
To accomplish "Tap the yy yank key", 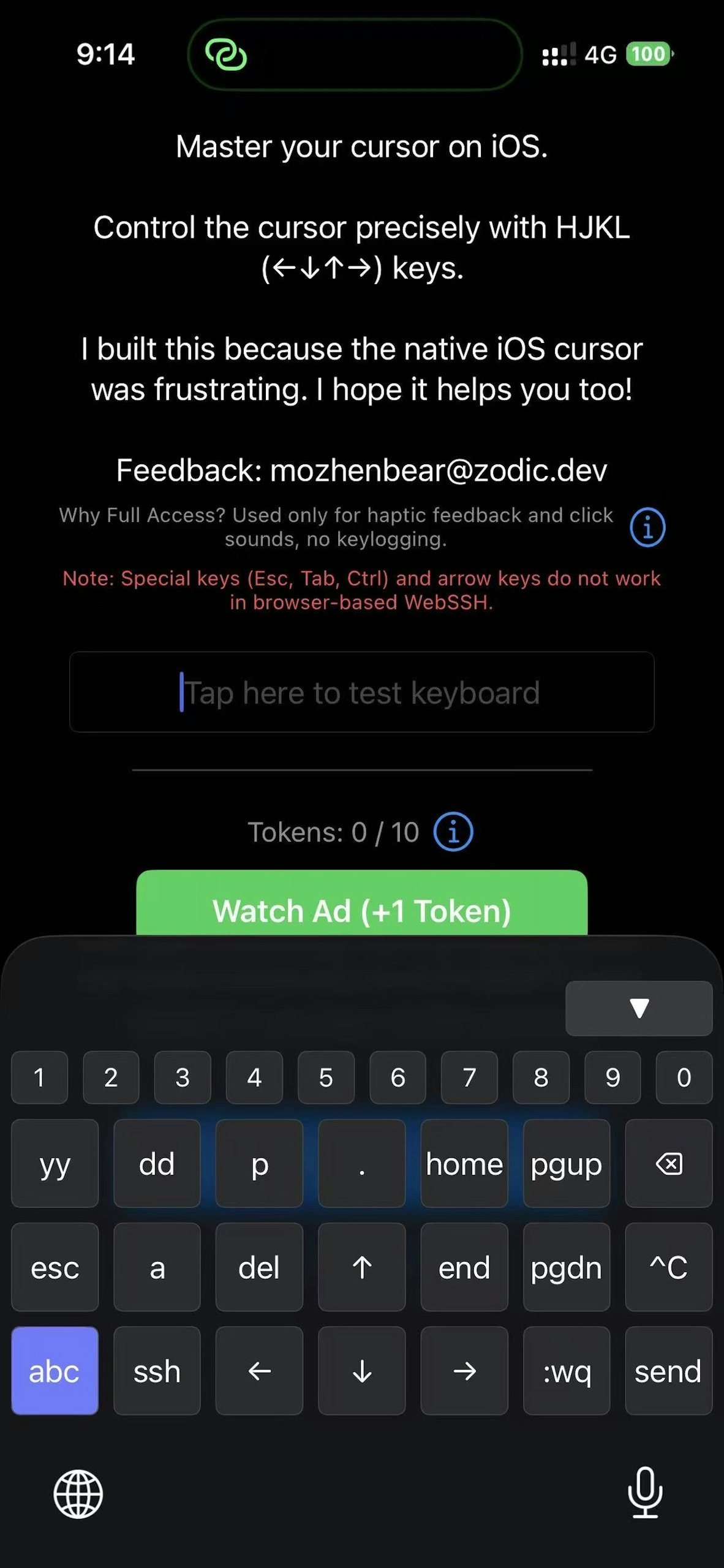I will 55,1164.
